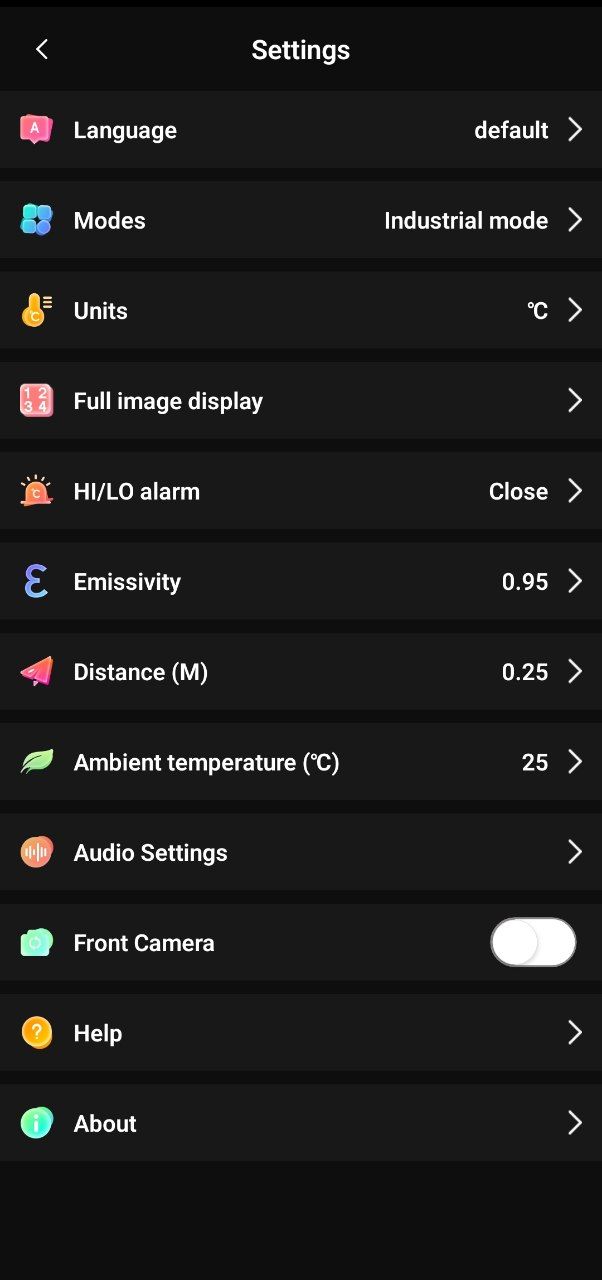This screenshot has height=1280, width=602.
Task: Change the Modes option
Action: coord(300,220)
